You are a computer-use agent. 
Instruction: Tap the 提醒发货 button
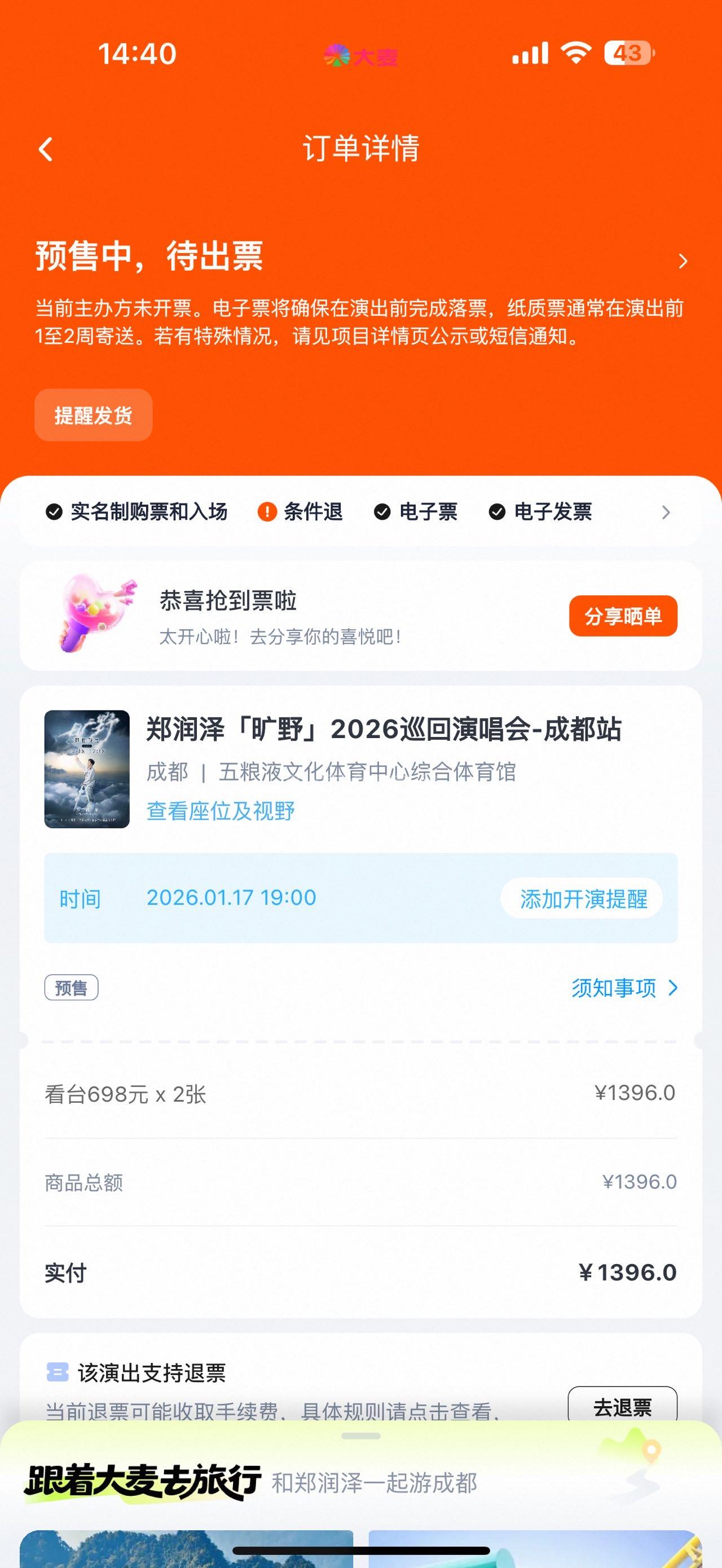[93, 415]
